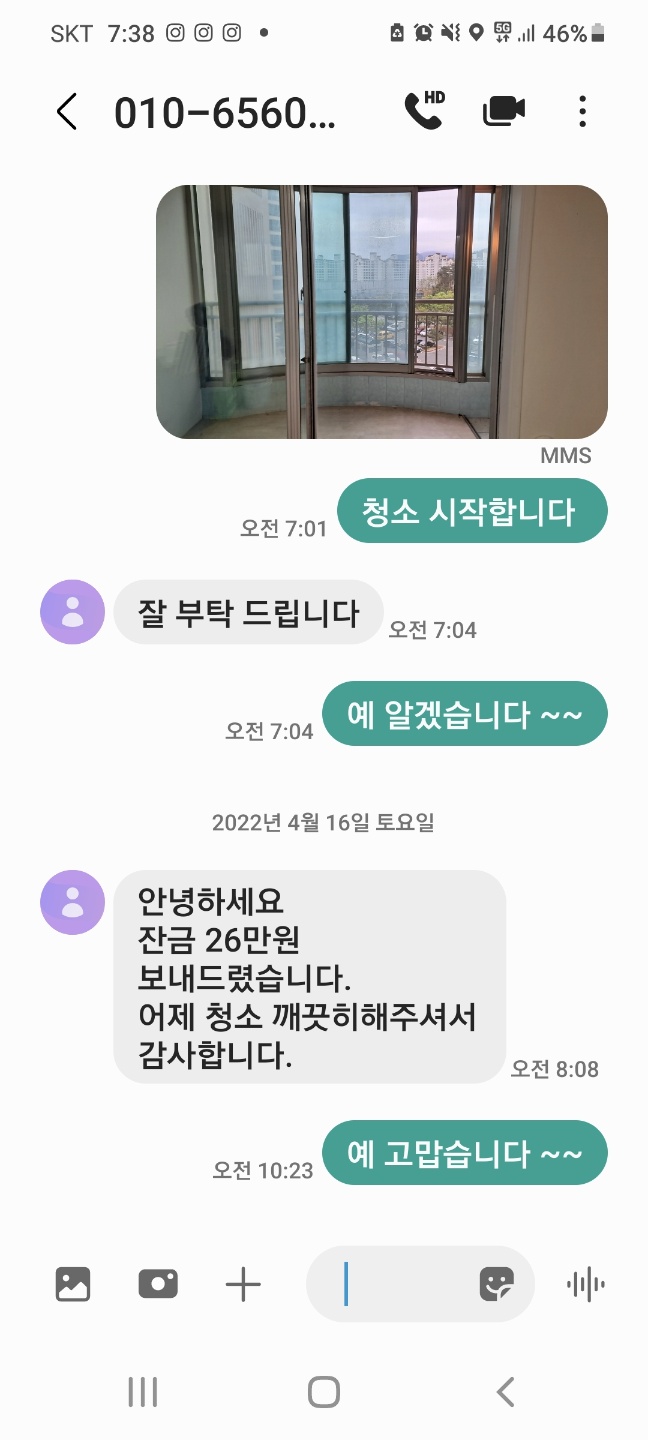Open the gallery attachment picker
Viewport: 648px width, 1440px height.
[73, 1284]
